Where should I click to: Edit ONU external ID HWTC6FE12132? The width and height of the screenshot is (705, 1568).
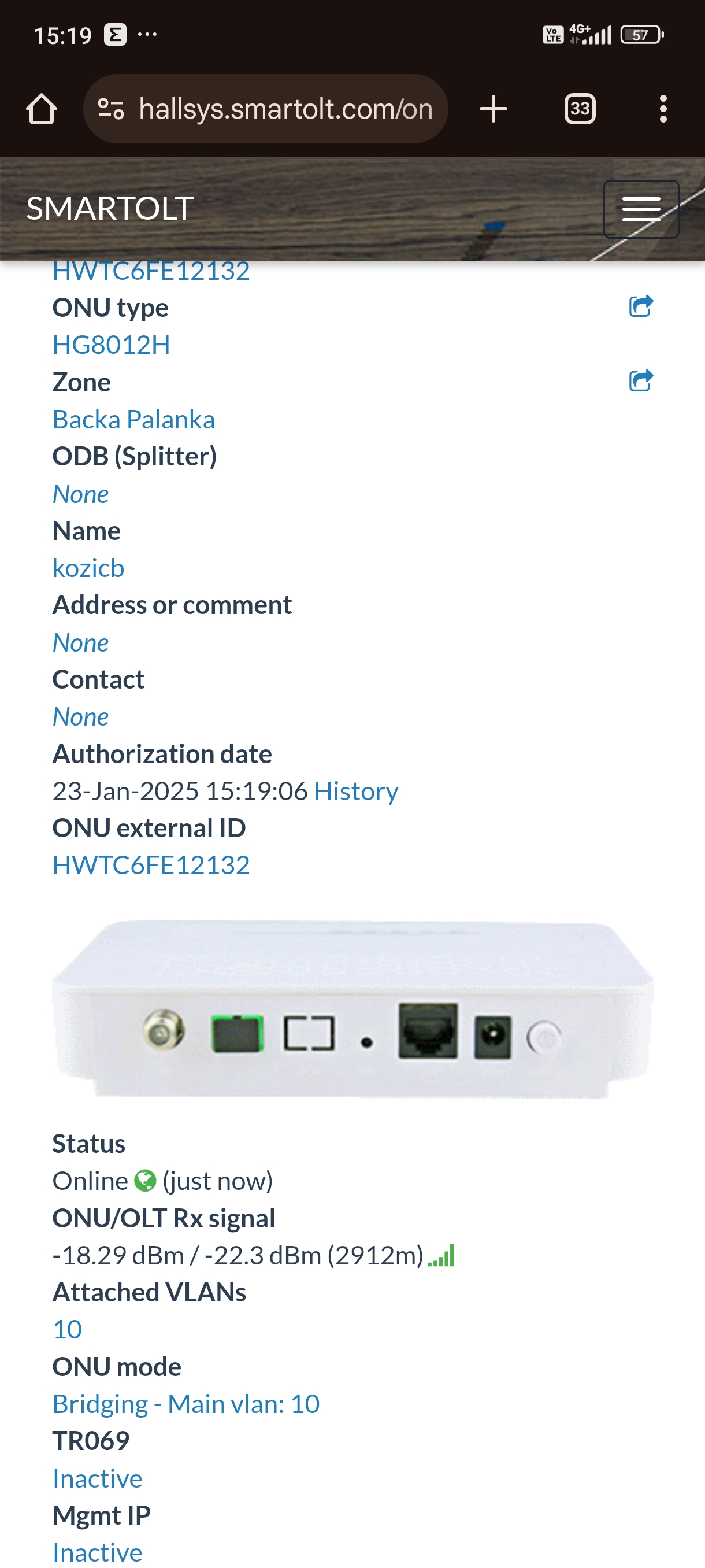[151, 865]
